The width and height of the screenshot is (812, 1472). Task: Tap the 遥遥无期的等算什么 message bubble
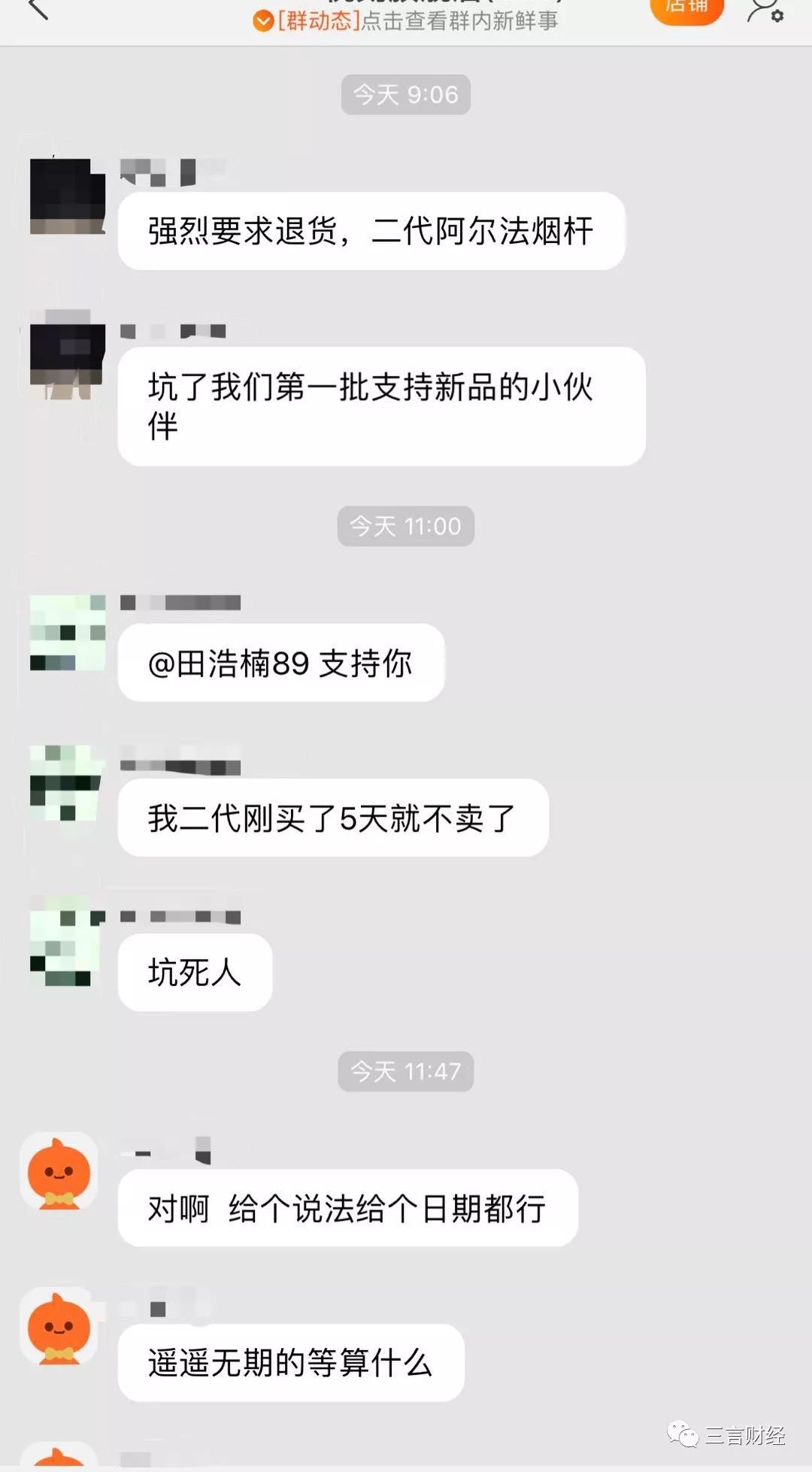point(289,1363)
